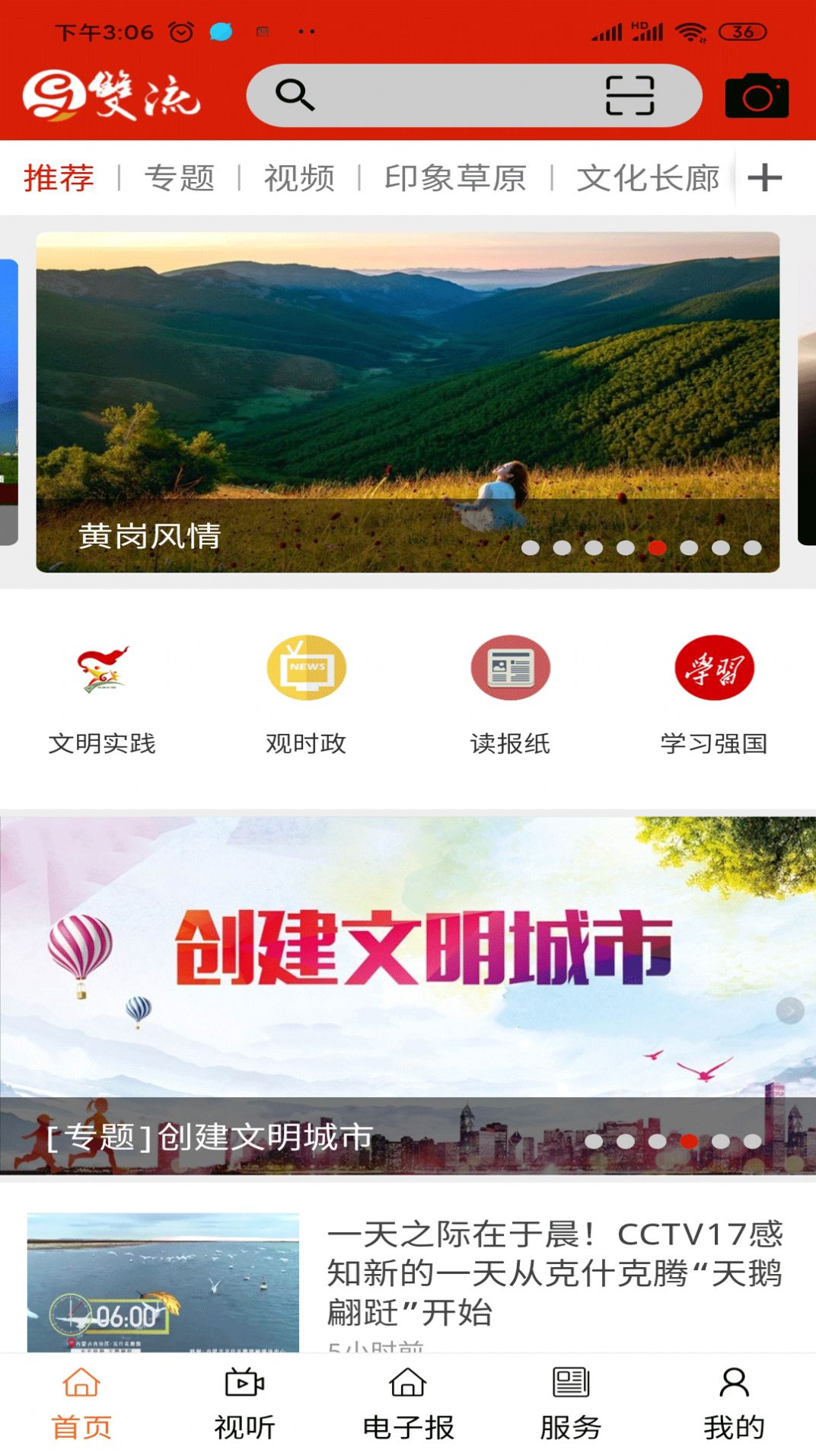
Task: Open the 观时政 news TV icon
Action: click(305, 670)
